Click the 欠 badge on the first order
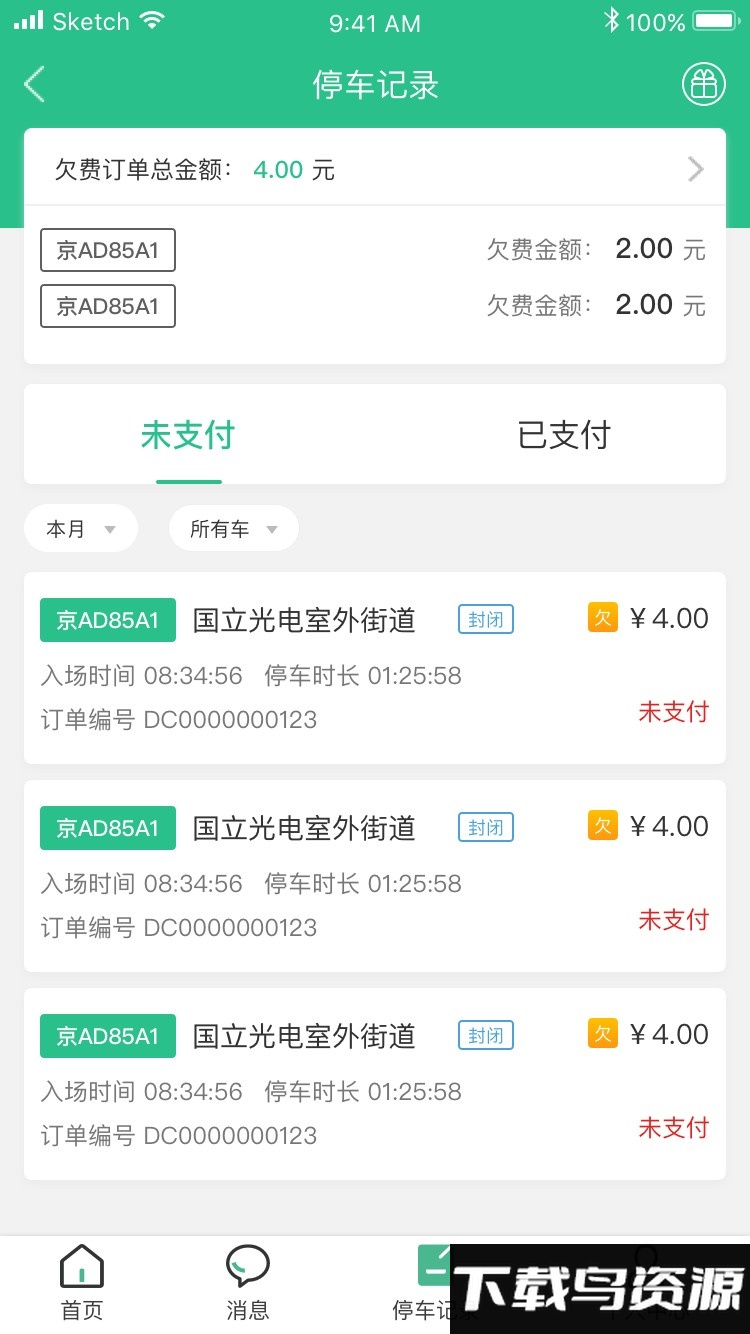Image resolution: width=750 pixels, height=1334 pixels. pyautogui.click(x=602, y=618)
